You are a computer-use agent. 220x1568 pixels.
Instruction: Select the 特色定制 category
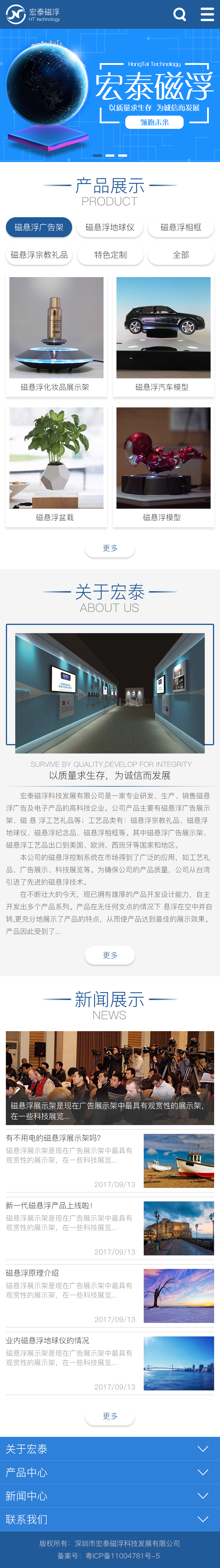coord(110,255)
